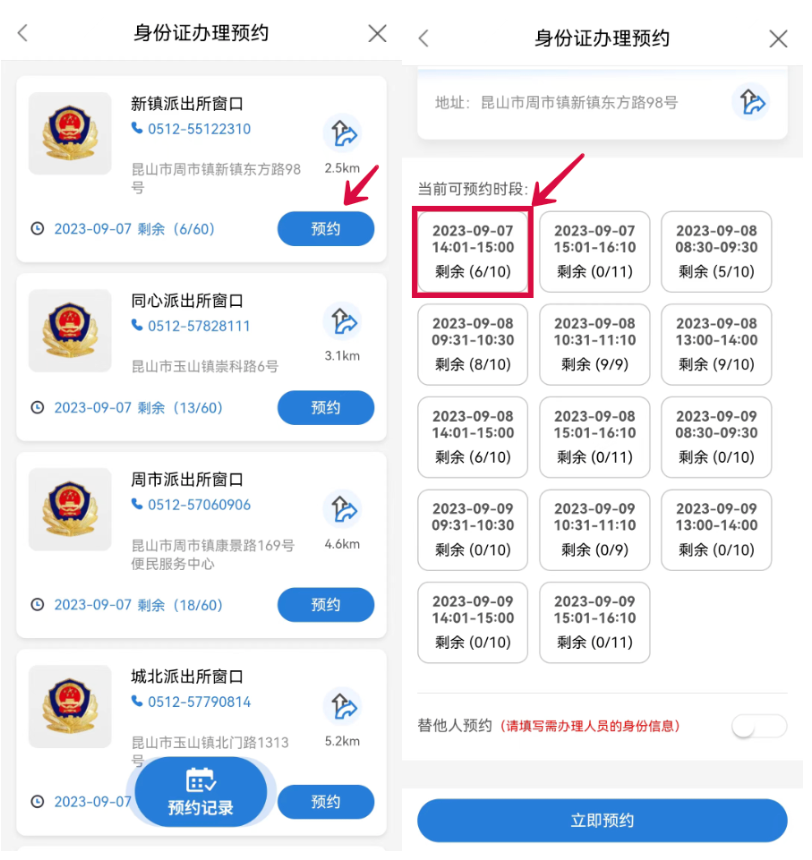Select slot 2023-09-07 14:01-15:00

coord(472,250)
